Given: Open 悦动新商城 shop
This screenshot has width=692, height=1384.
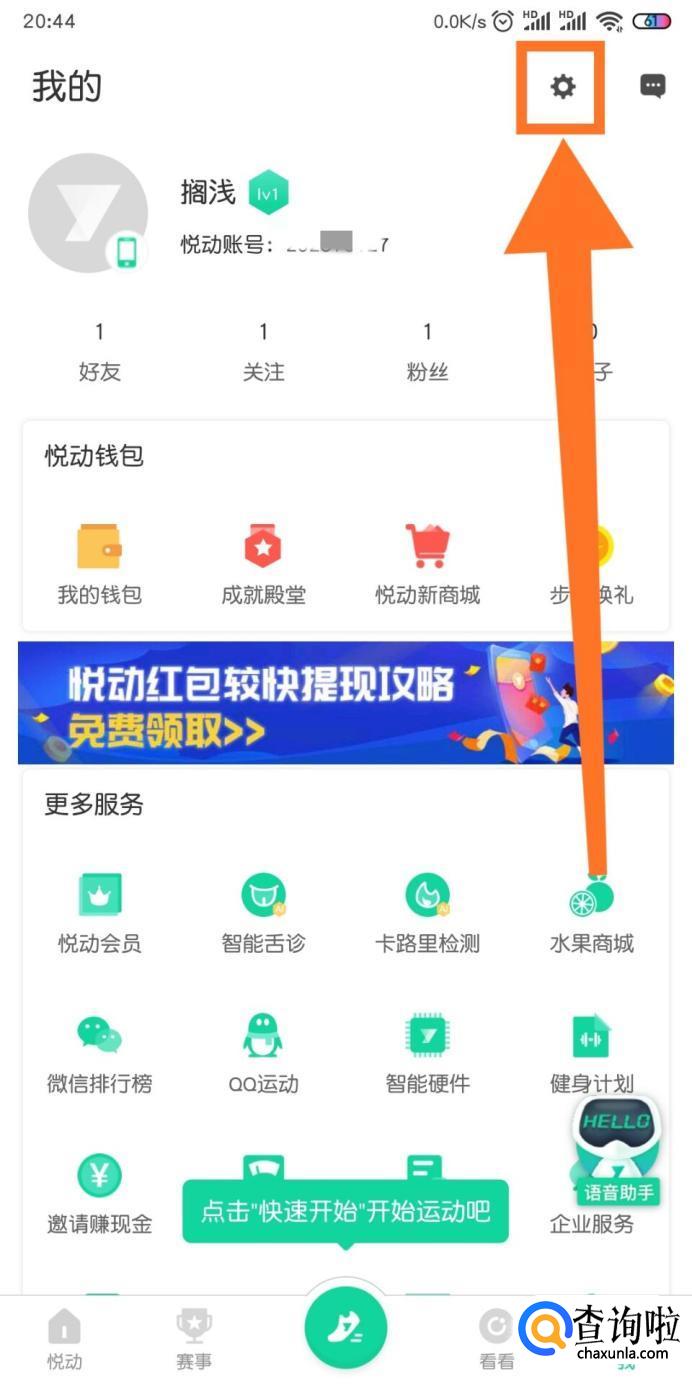Looking at the screenshot, I should [428, 564].
